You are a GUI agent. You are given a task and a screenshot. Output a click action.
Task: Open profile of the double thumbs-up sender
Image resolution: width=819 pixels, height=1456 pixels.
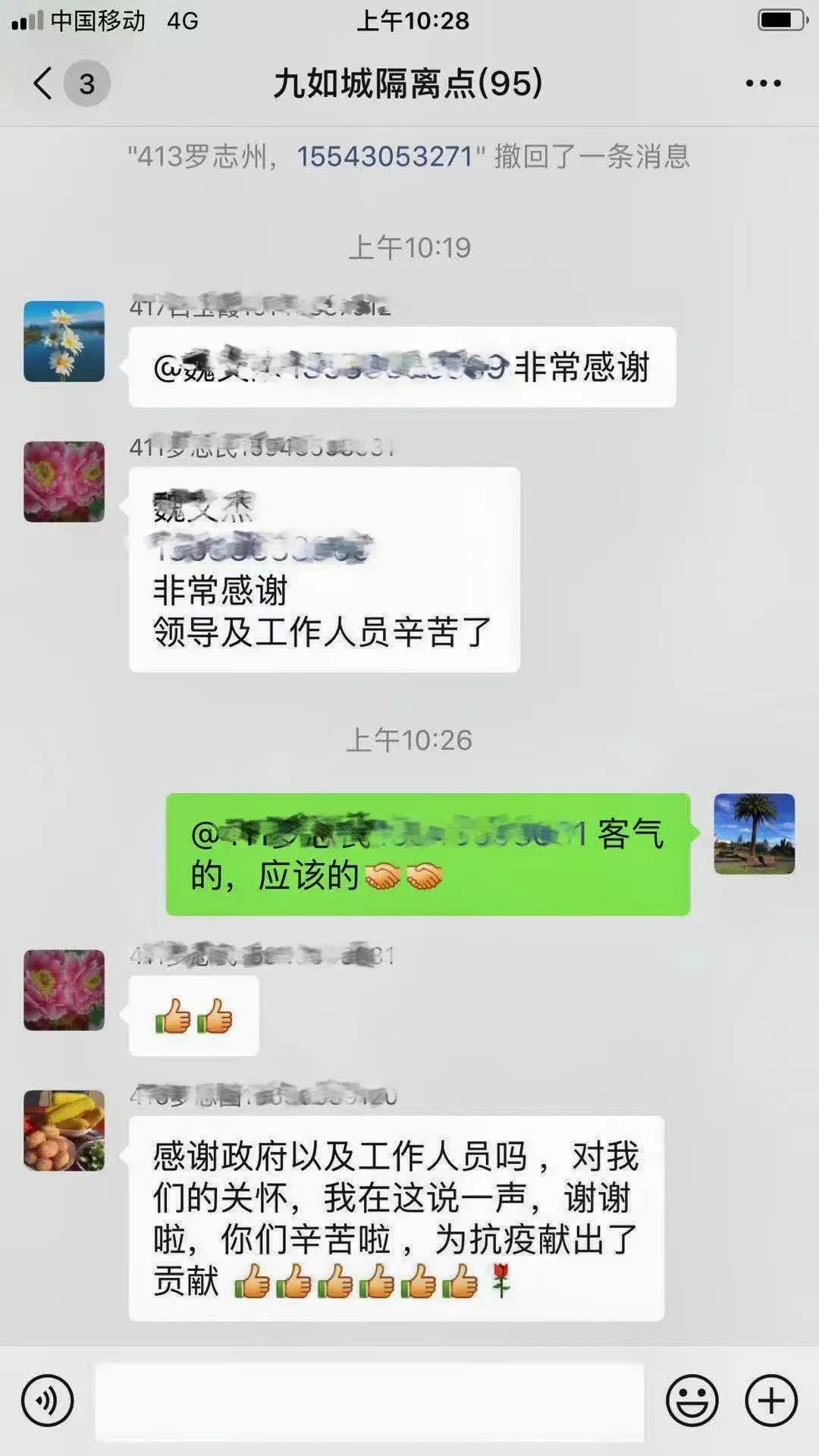[x=64, y=990]
